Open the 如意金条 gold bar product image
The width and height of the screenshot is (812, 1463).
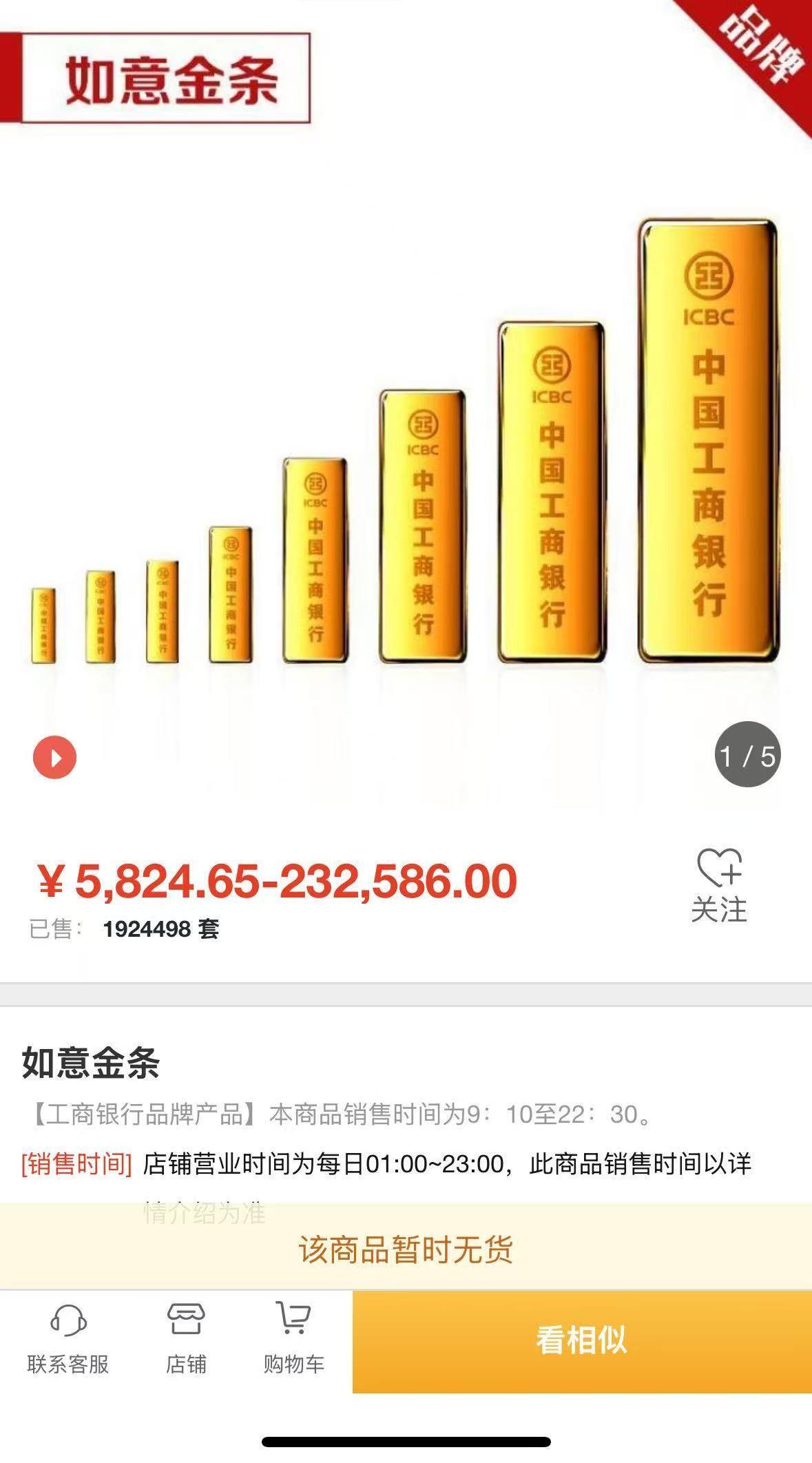[x=406, y=448]
